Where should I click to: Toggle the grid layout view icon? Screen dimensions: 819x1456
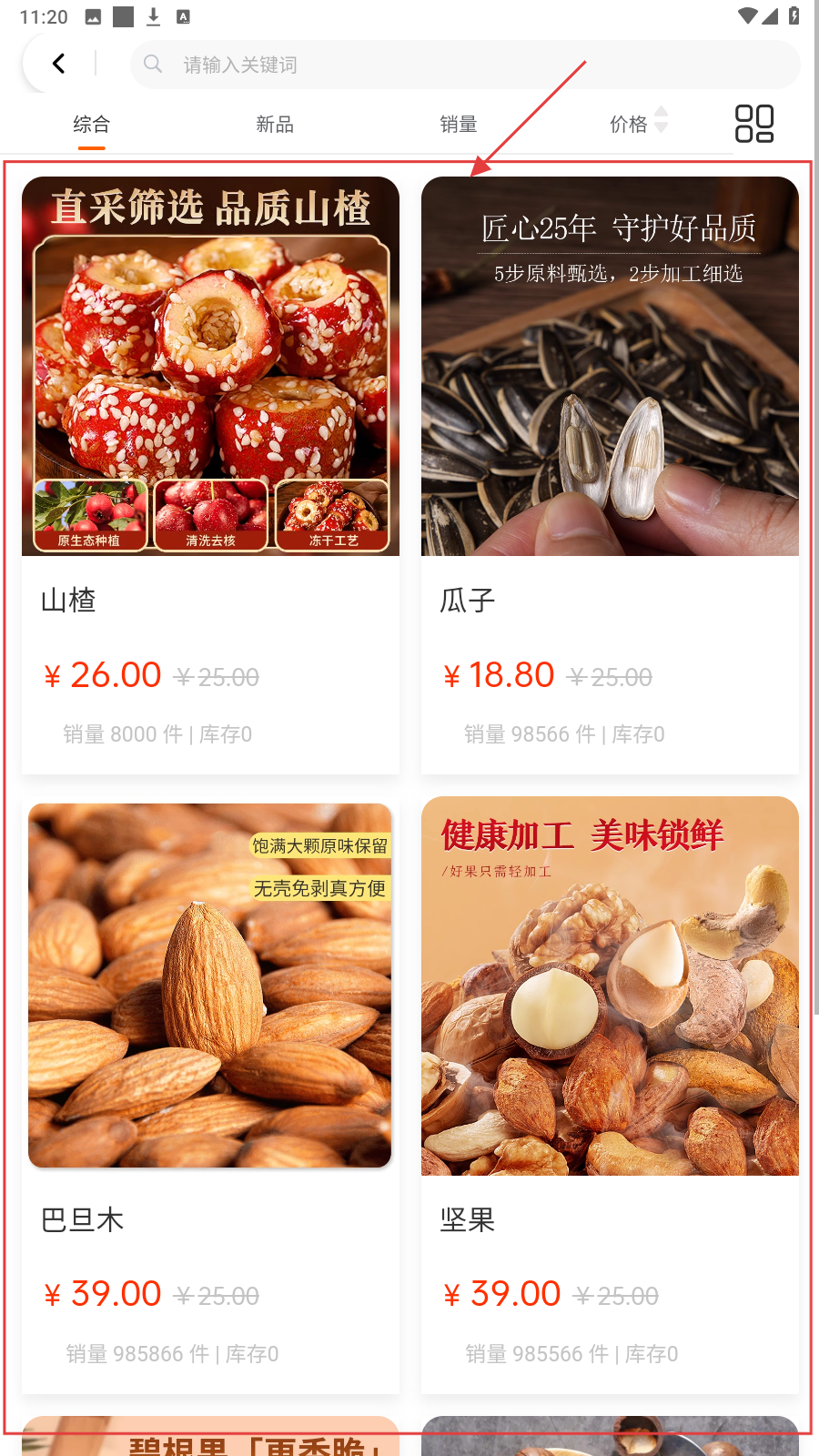(x=754, y=124)
